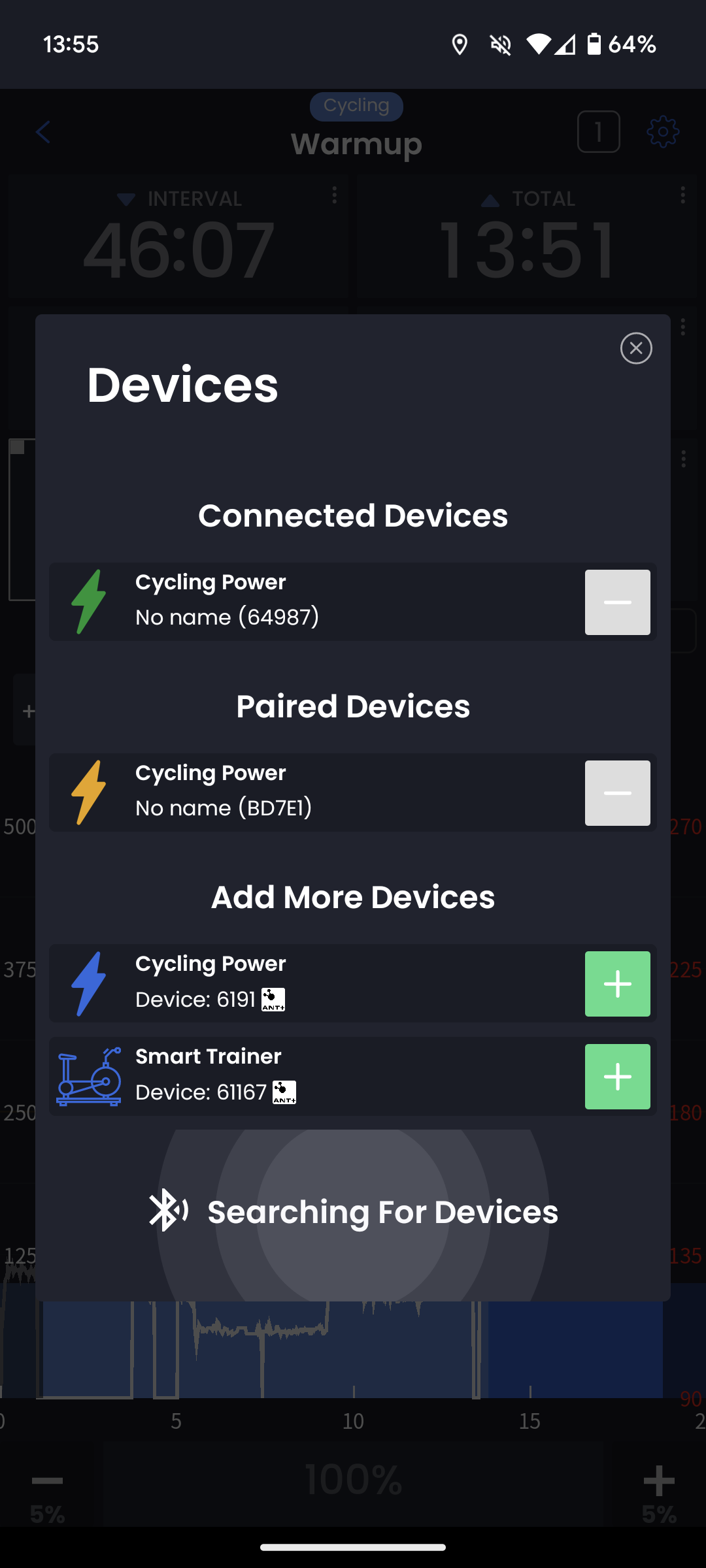Disconnect Cycling Power No name (64987)
The image size is (706, 1568).
[617, 602]
